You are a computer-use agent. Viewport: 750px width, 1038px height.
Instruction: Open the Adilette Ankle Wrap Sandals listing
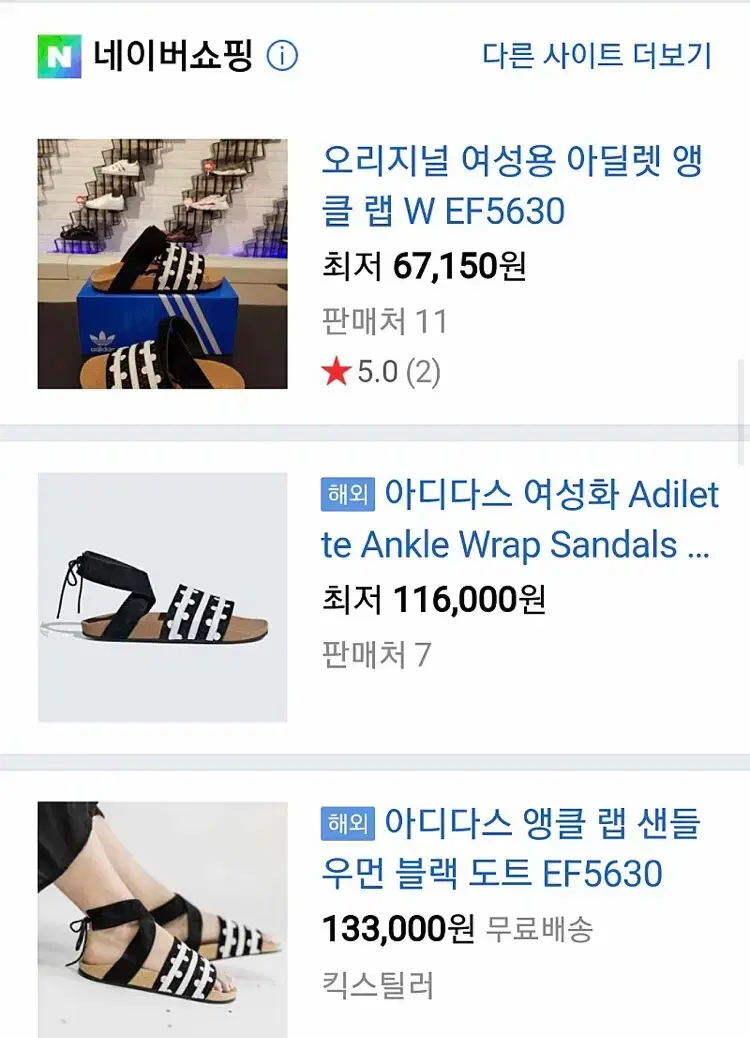520,520
